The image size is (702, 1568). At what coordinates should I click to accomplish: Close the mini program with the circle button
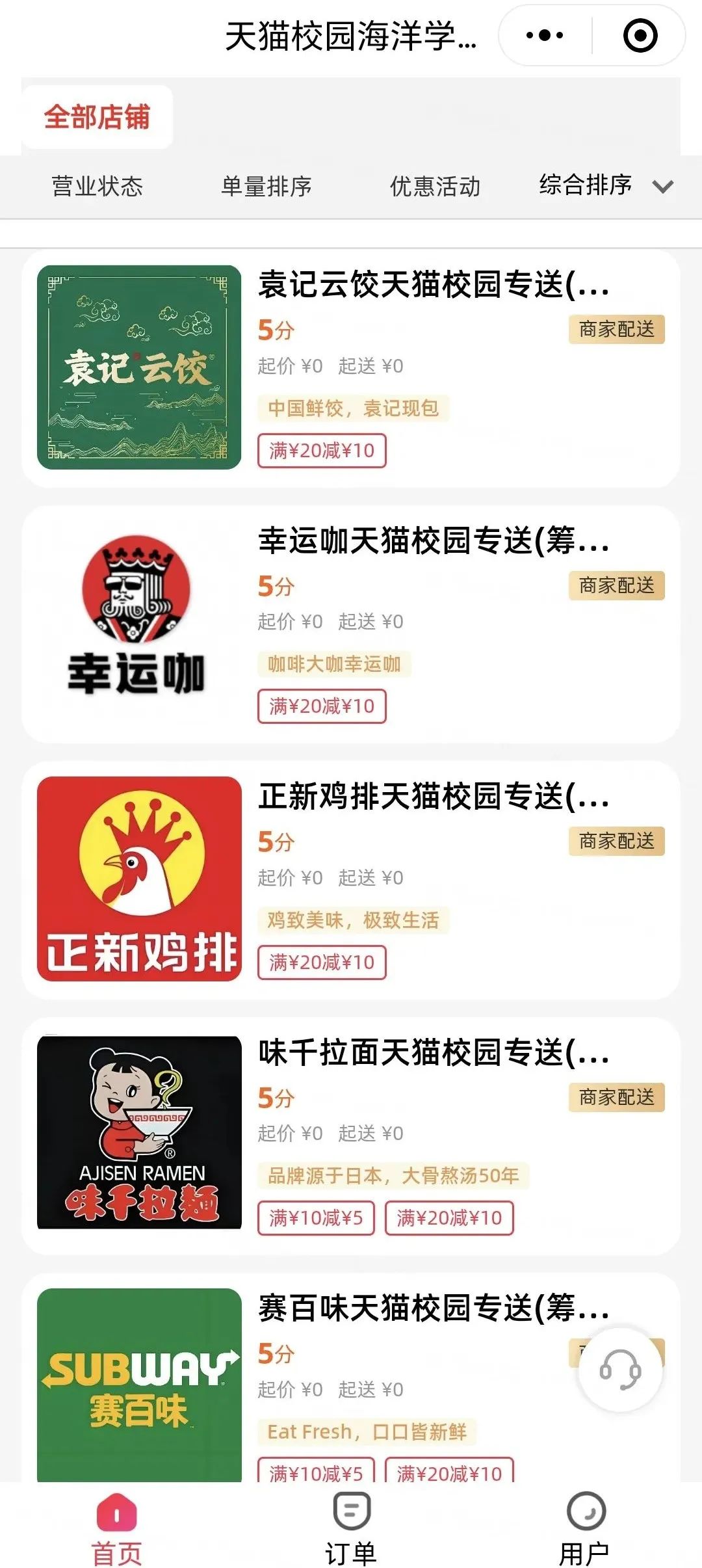[640, 35]
